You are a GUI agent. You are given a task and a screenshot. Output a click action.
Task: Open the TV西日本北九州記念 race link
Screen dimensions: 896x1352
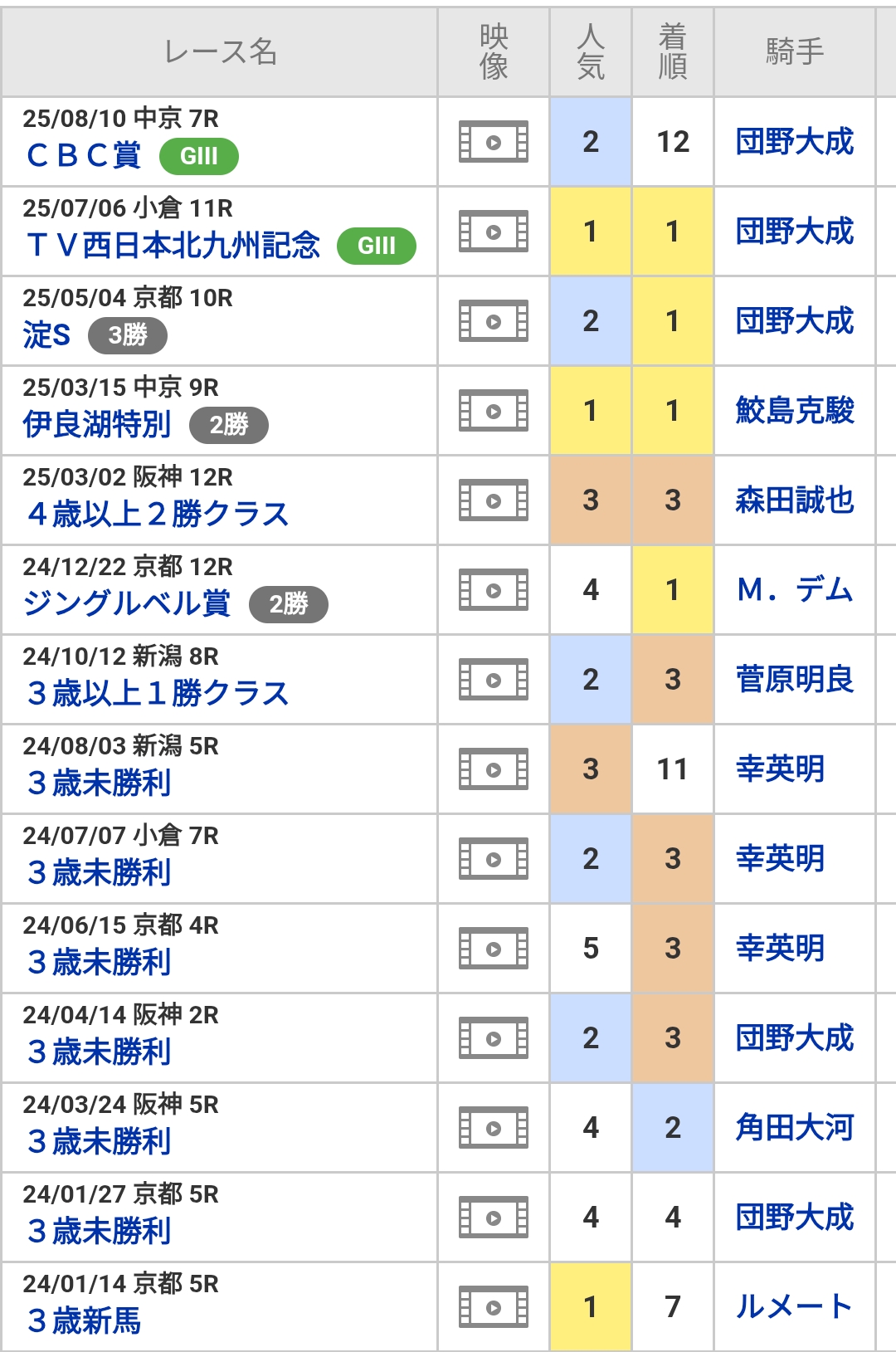(x=173, y=246)
